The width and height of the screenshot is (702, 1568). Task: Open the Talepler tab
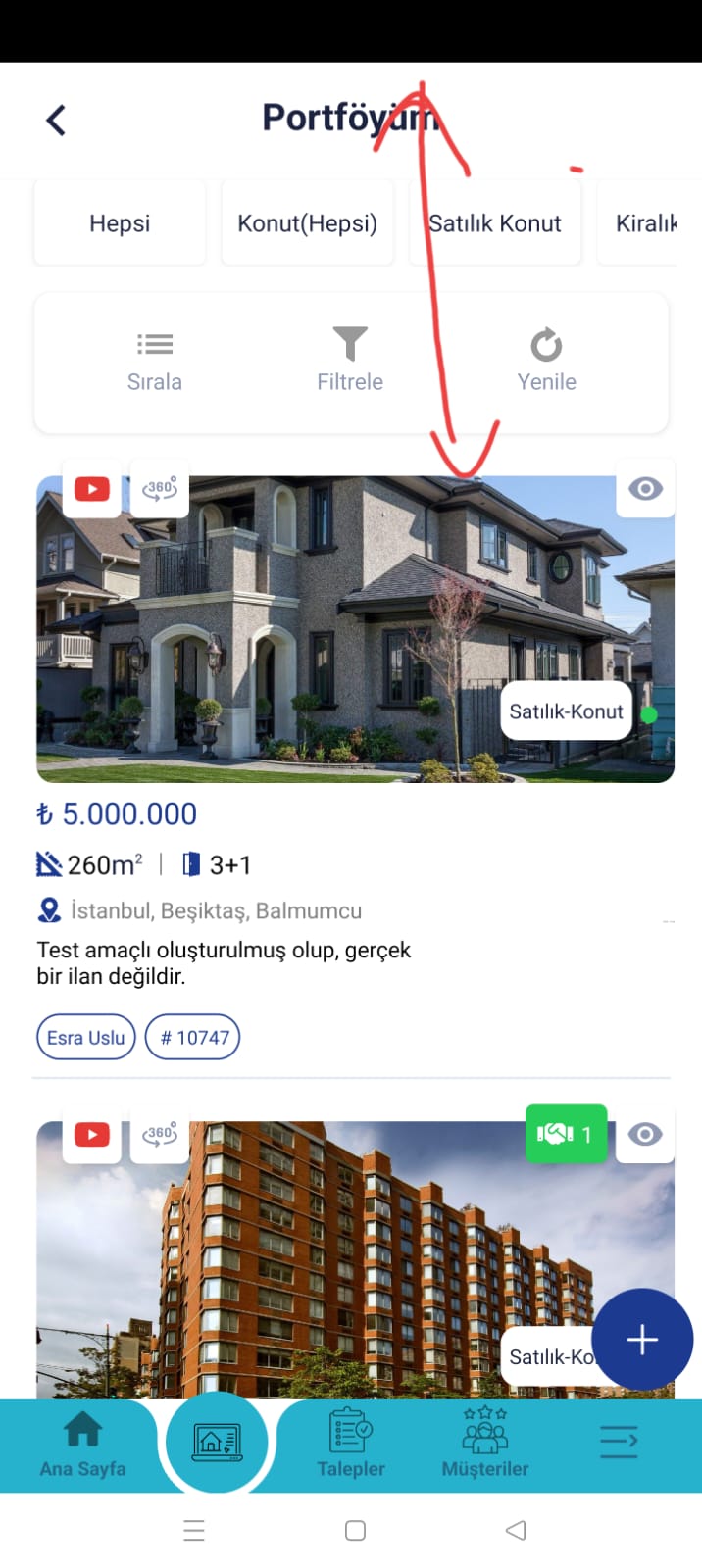[350, 1445]
